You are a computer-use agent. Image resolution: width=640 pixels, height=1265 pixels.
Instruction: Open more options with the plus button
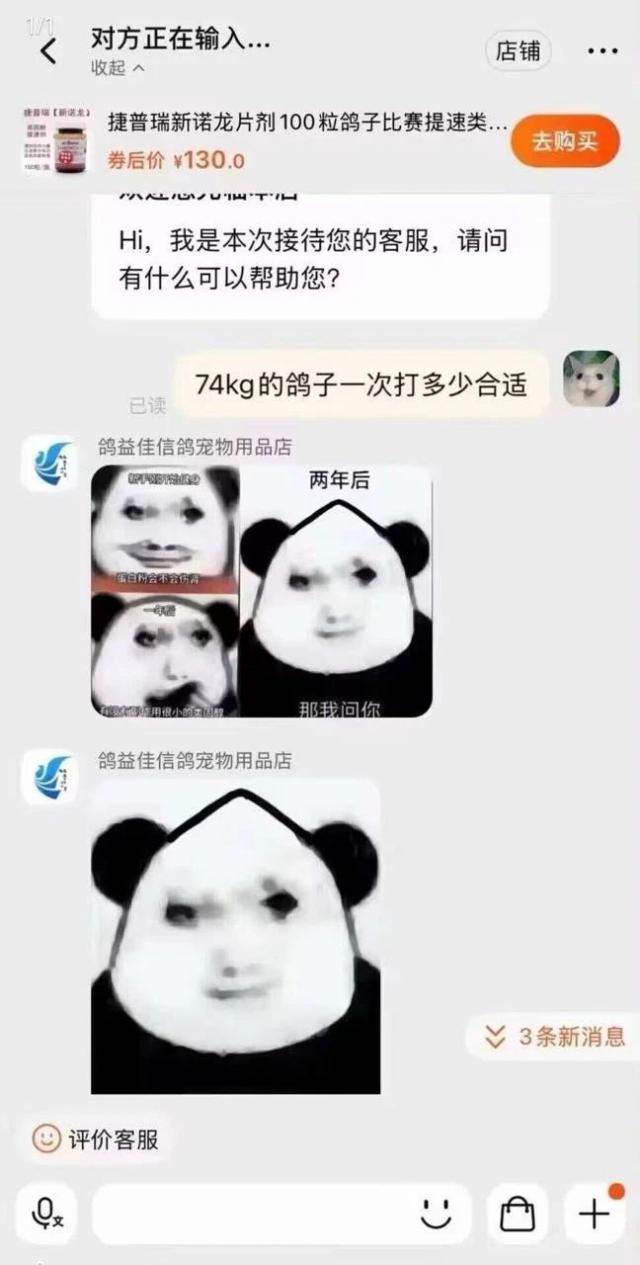(x=594, y=1214)
